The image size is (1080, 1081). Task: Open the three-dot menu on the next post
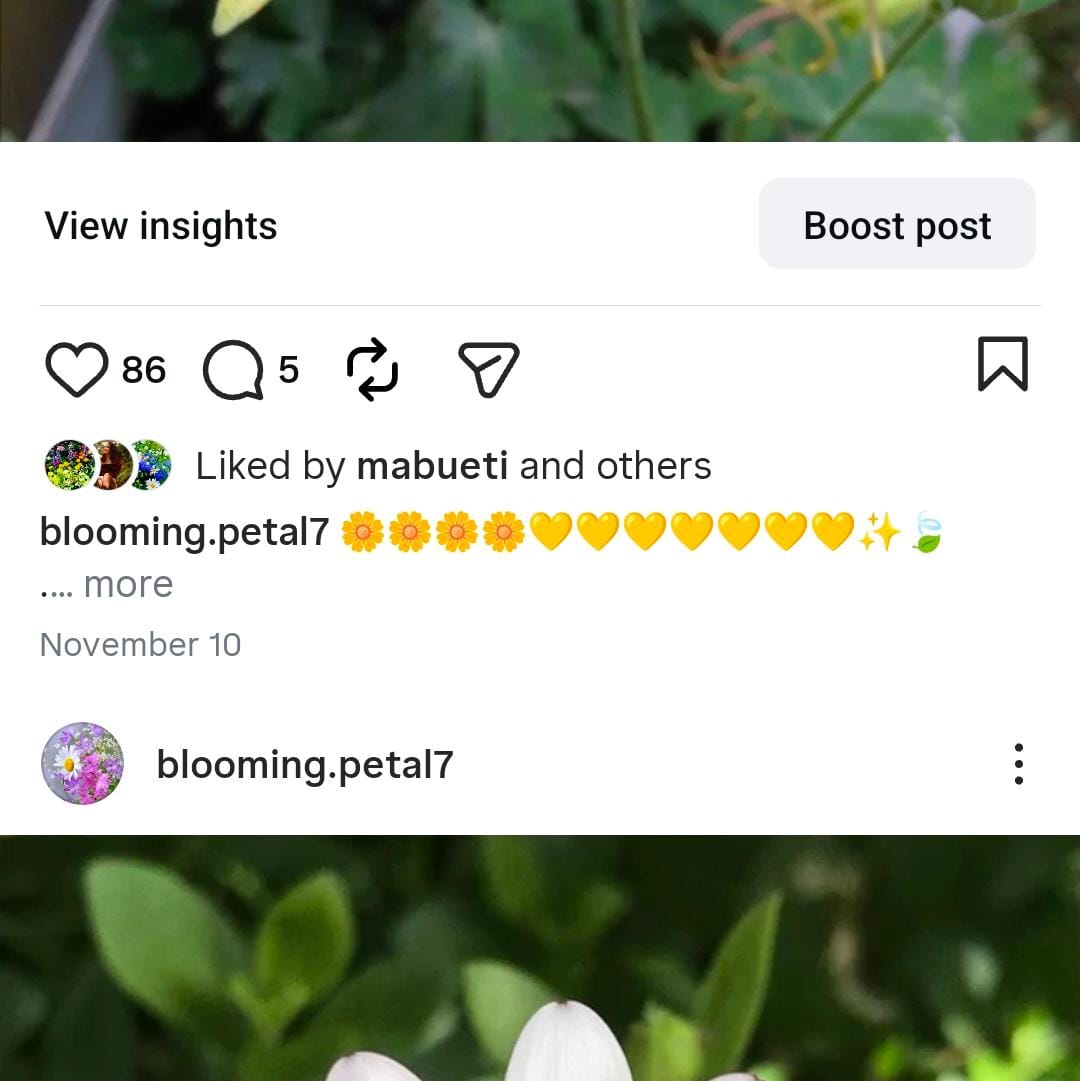click(x=1018, y=764)
